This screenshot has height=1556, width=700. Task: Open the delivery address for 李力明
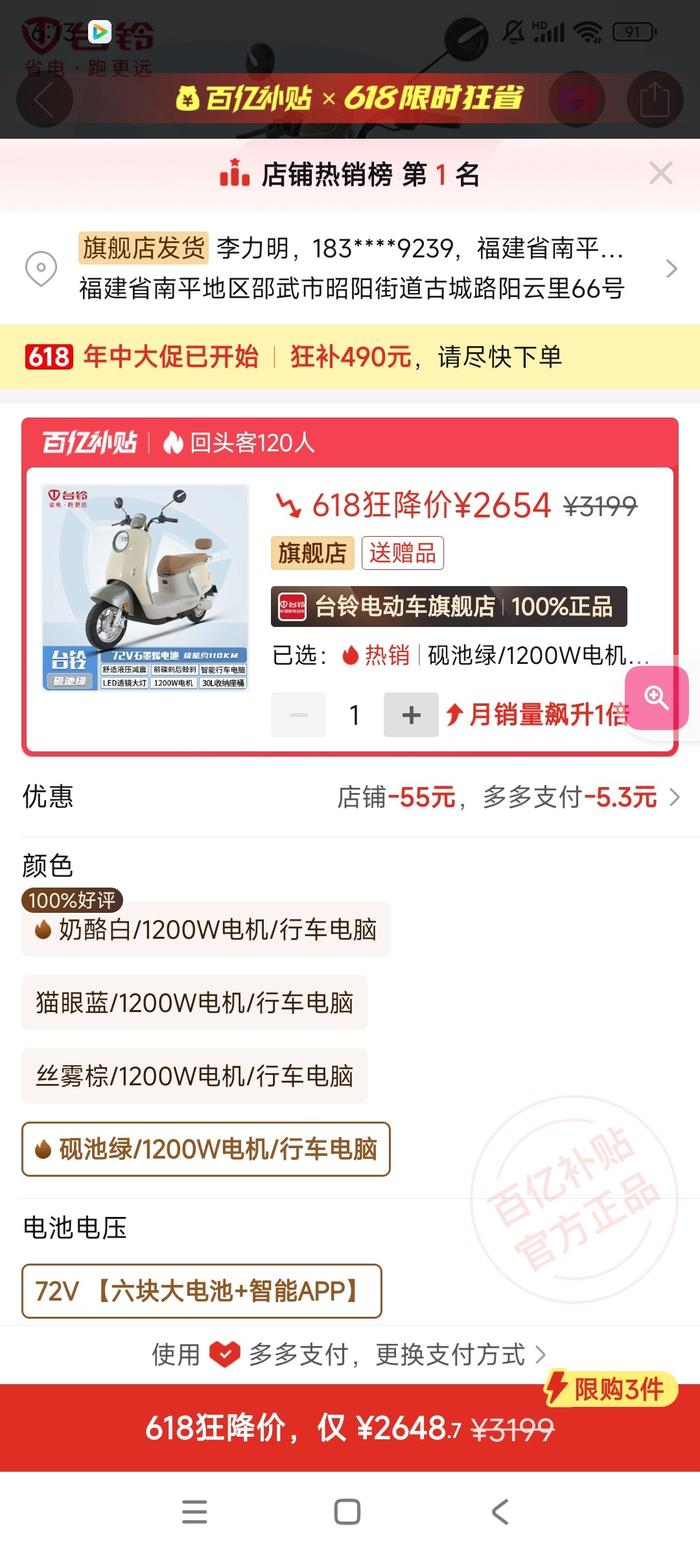pos(350,268)
